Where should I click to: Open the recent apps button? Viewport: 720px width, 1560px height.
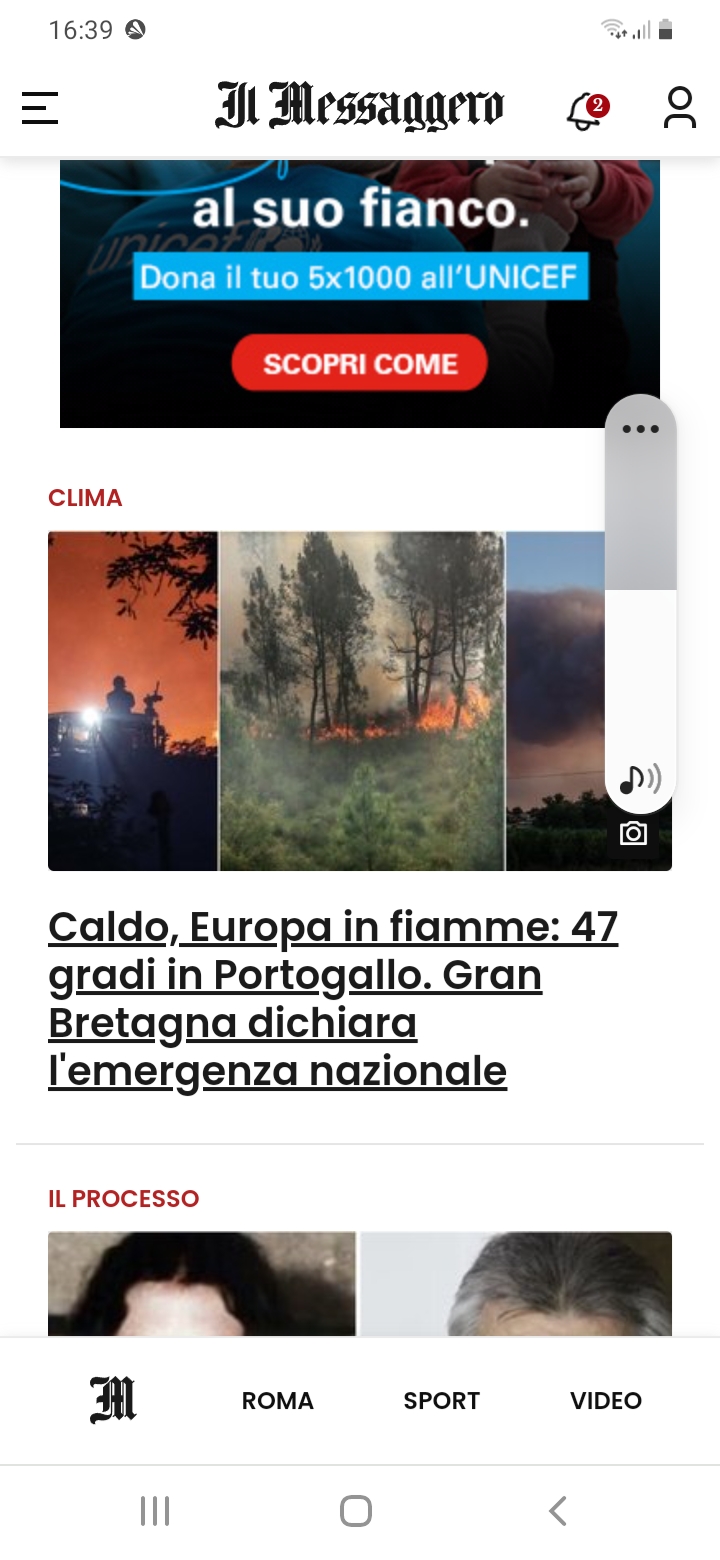pyautogui.click(x=155, y=1510)
